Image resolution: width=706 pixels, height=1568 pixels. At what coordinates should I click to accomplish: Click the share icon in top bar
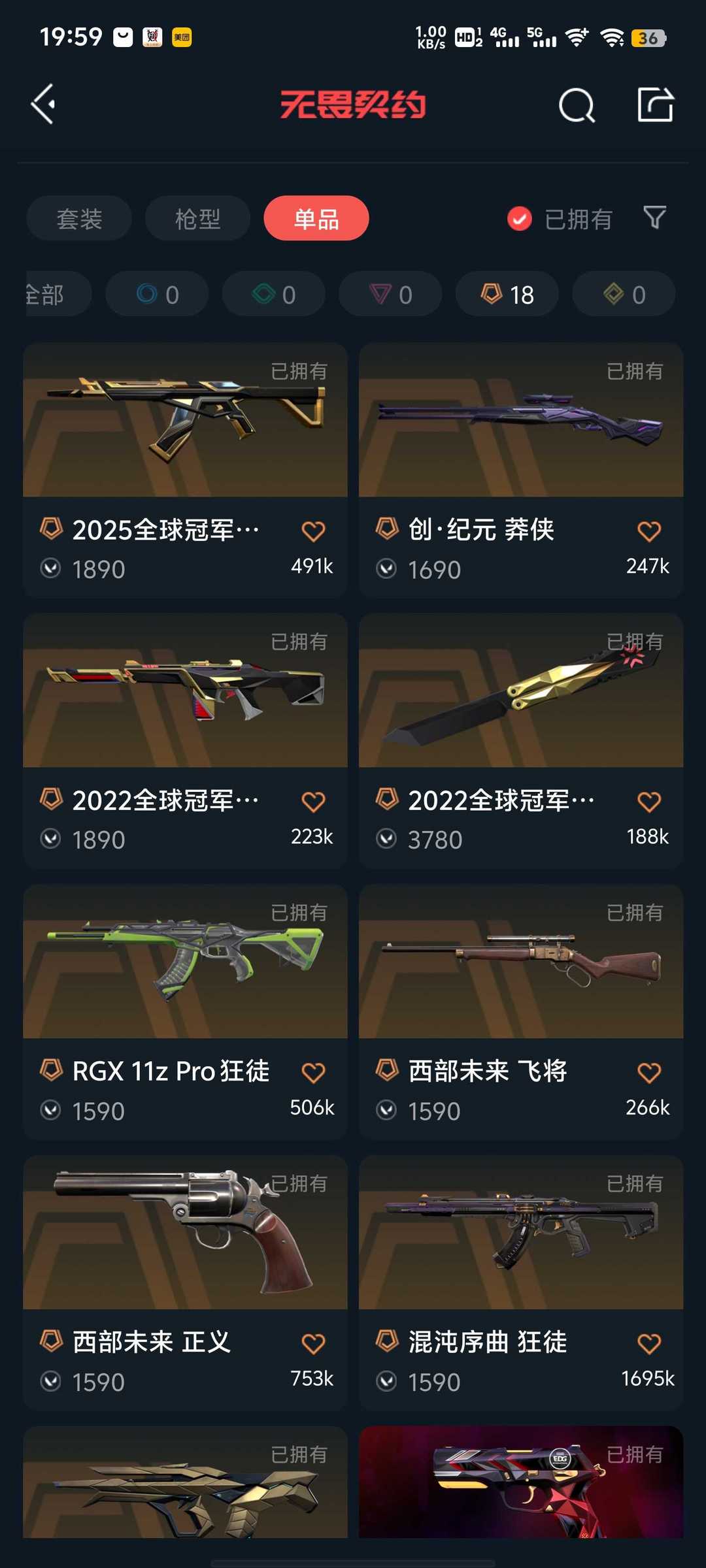click(x=656, y=105)
